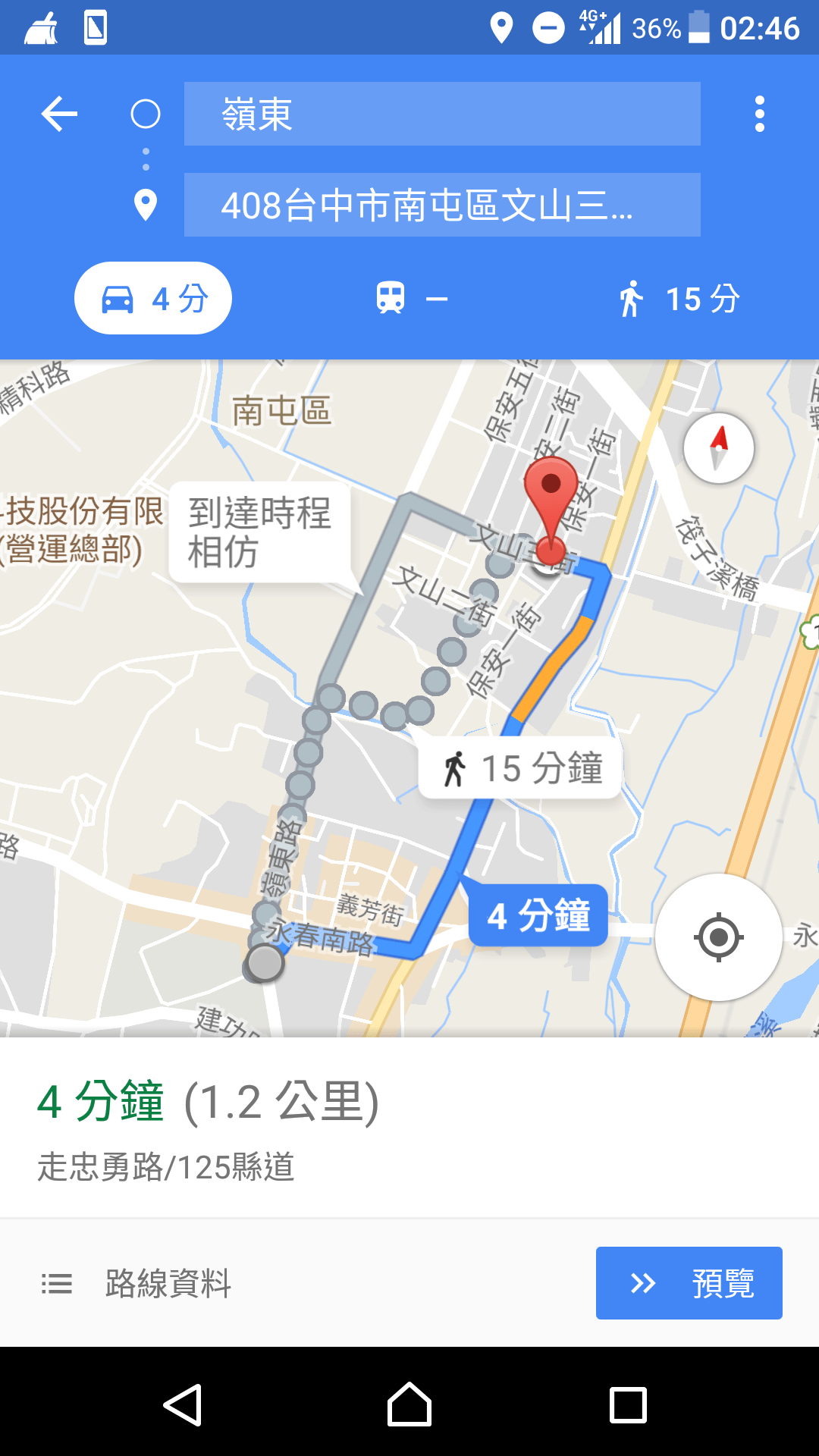Tap the compass to reorient the map
The height and width of the screenshot is (1456, 819).
[719, 448]
